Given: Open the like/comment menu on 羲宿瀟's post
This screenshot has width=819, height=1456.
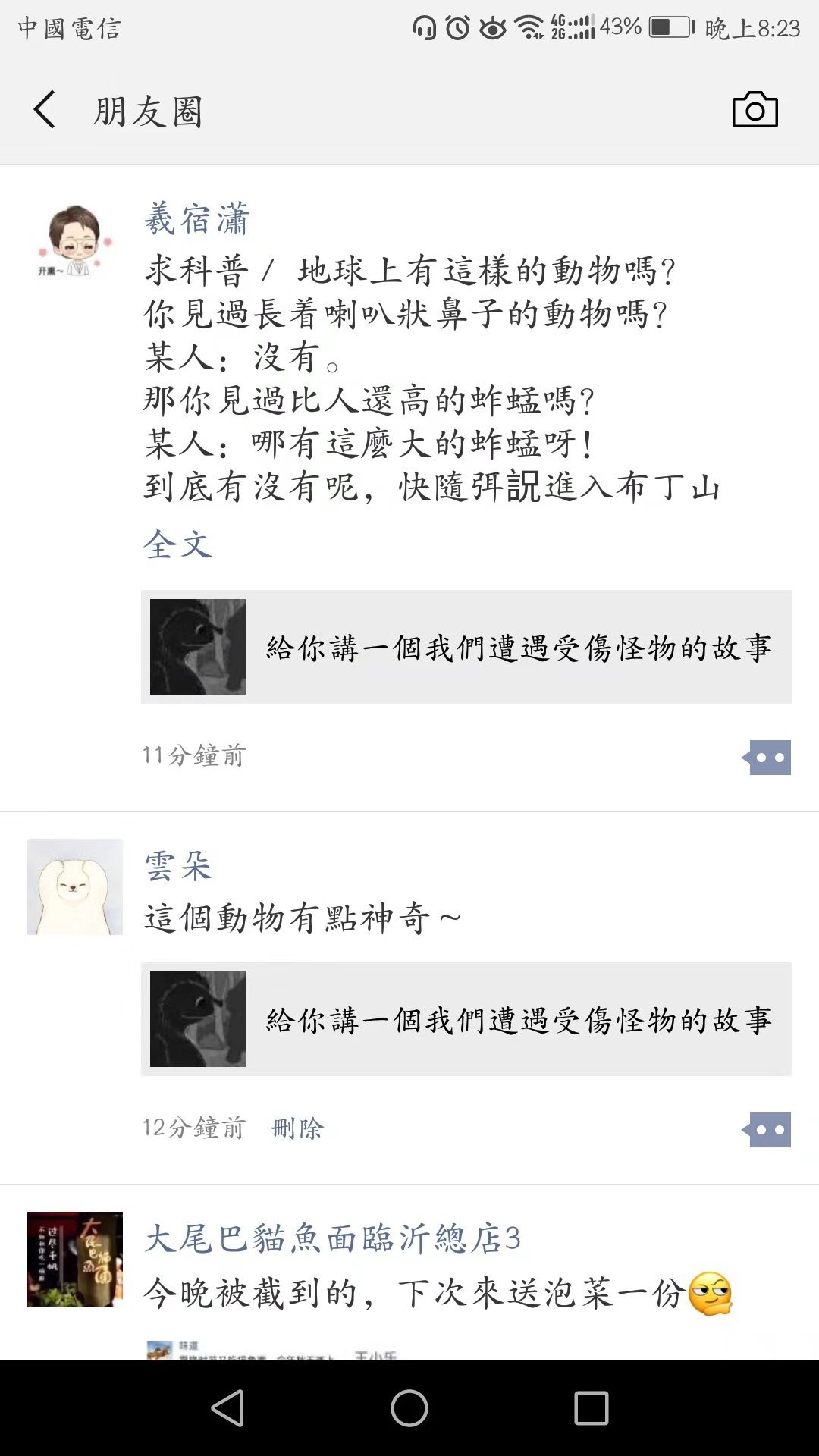Looking at the screenshot, I should pyautogui.click(x=768, y=757).
